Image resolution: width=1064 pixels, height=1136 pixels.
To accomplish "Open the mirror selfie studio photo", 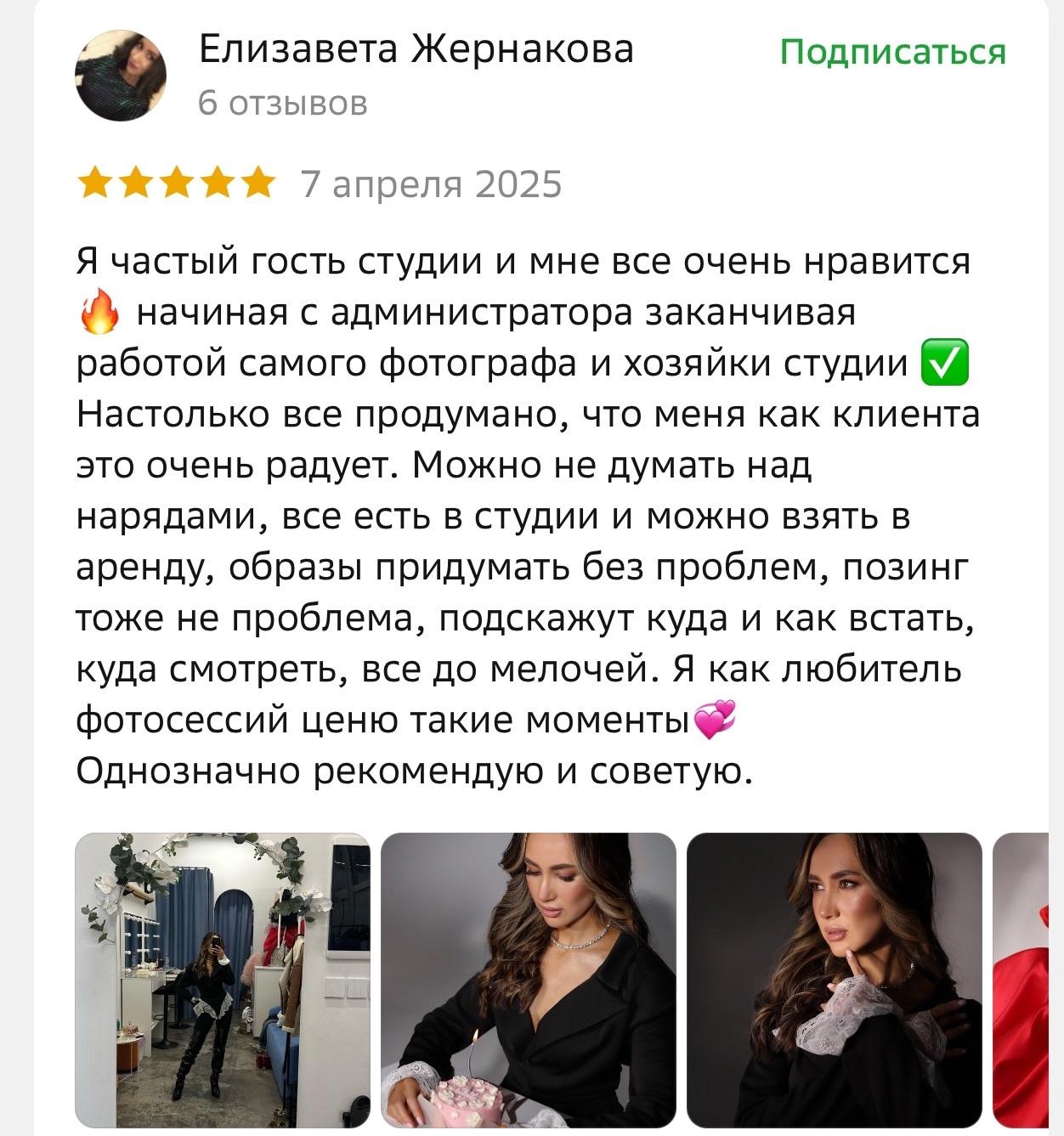I will pos(223,980).
